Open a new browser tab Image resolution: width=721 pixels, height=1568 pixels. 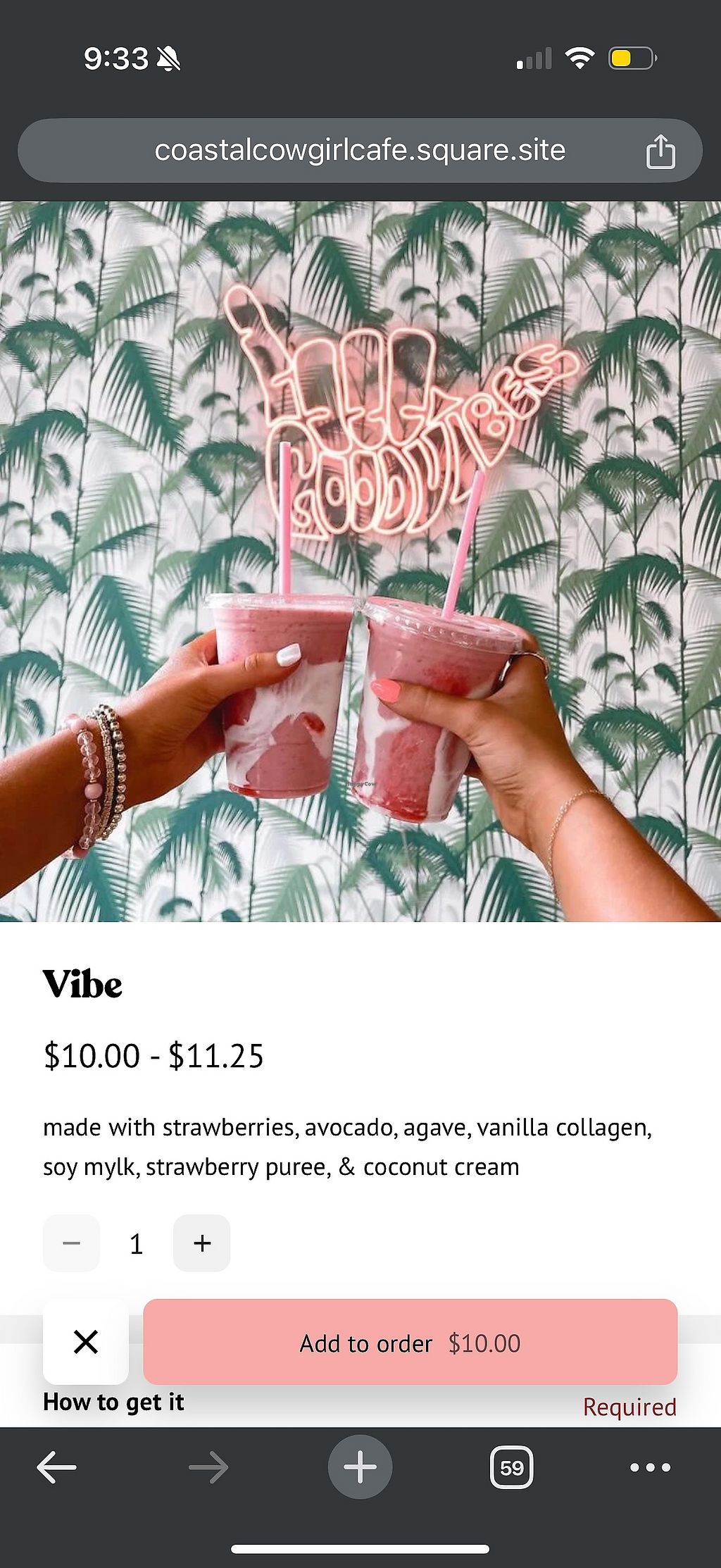tap(360, 1468)
